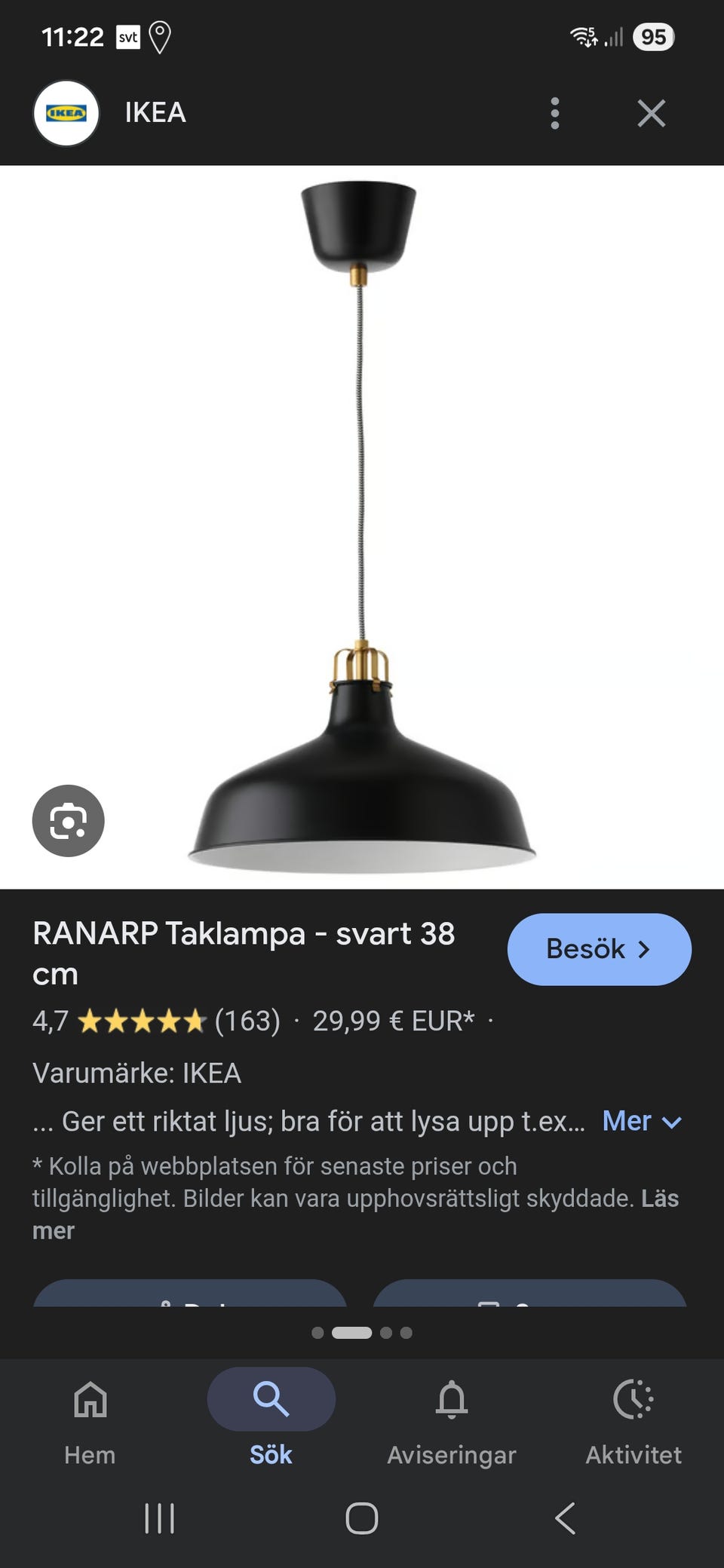Open the RANARP lamp product image
This screenshot has width=724, height=1568.
362,527
